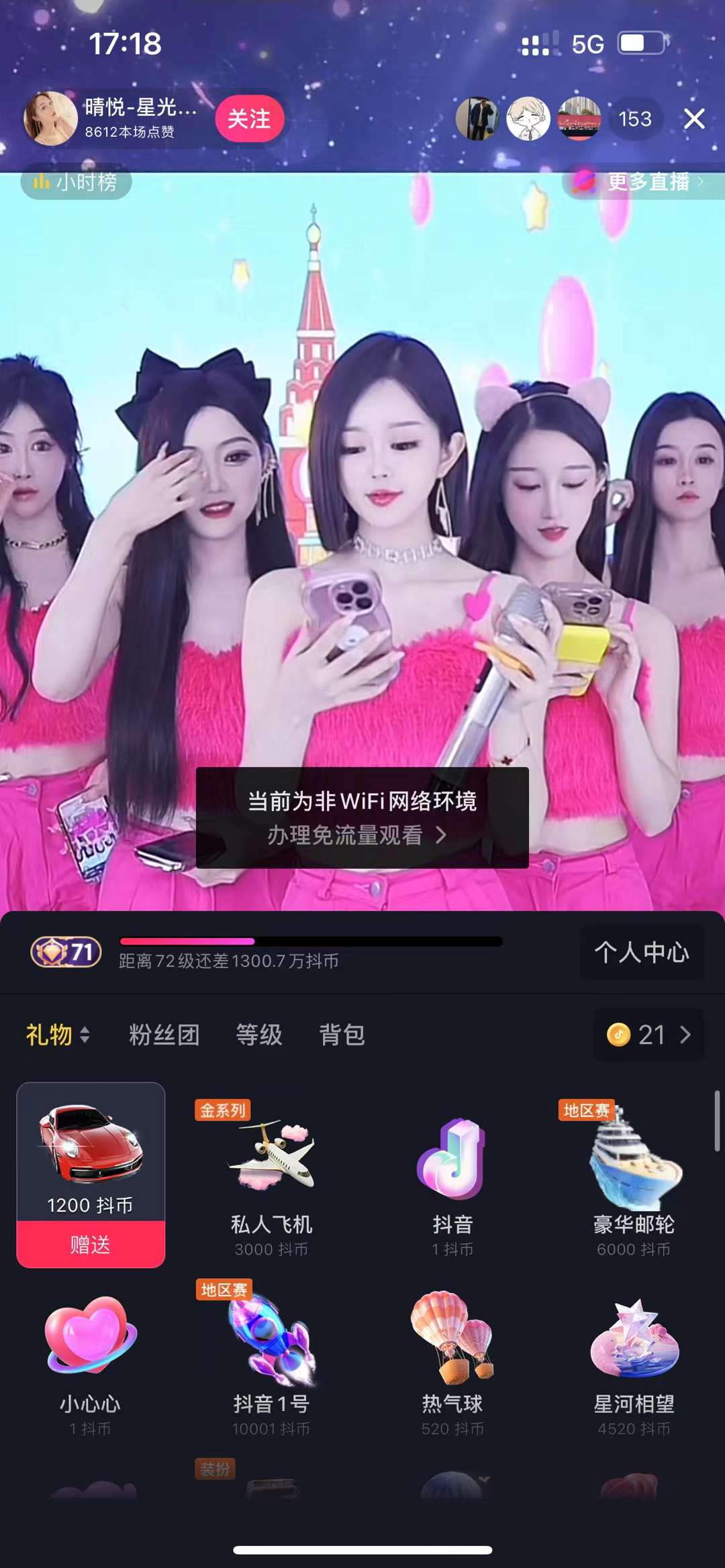Image resolution: width=725 pixels, height=1568 pixels.
Task: Choose the 豪华邮轮 gift
Action: [634, 1180]
